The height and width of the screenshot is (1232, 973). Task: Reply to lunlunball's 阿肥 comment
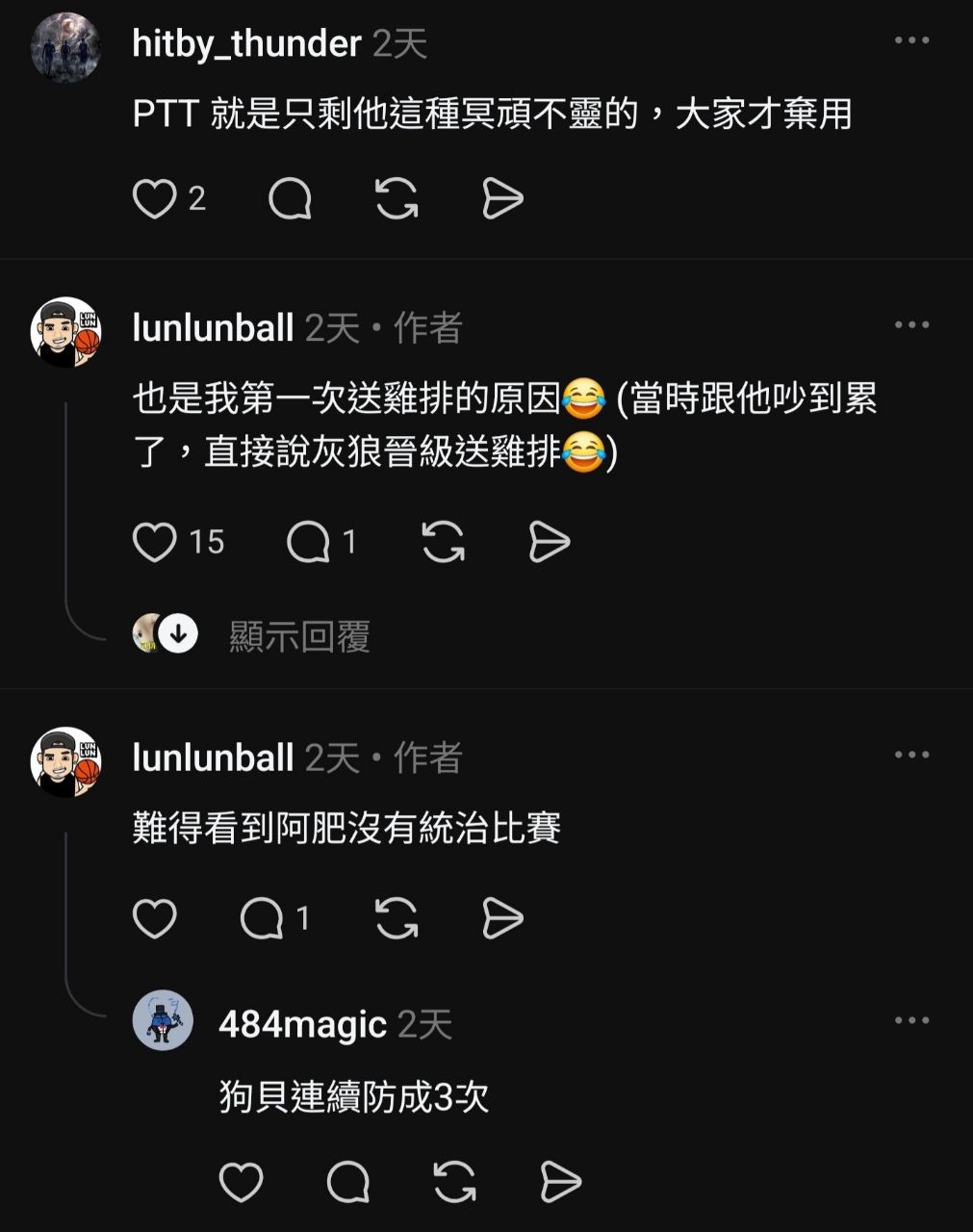click(x=262, y=918)
